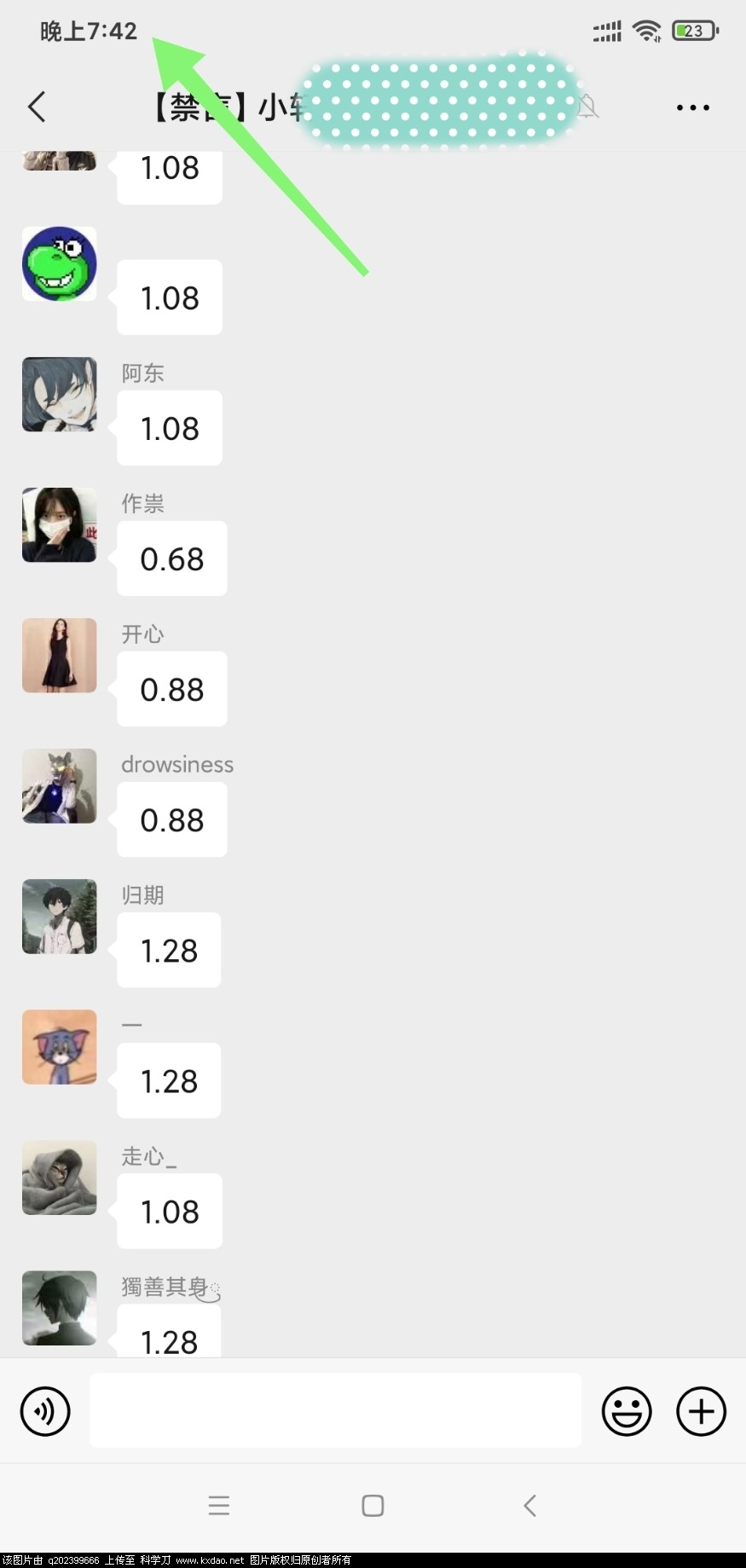Open the Tom cat avatar profile
746x1568 pixels.
[59, 1047]
